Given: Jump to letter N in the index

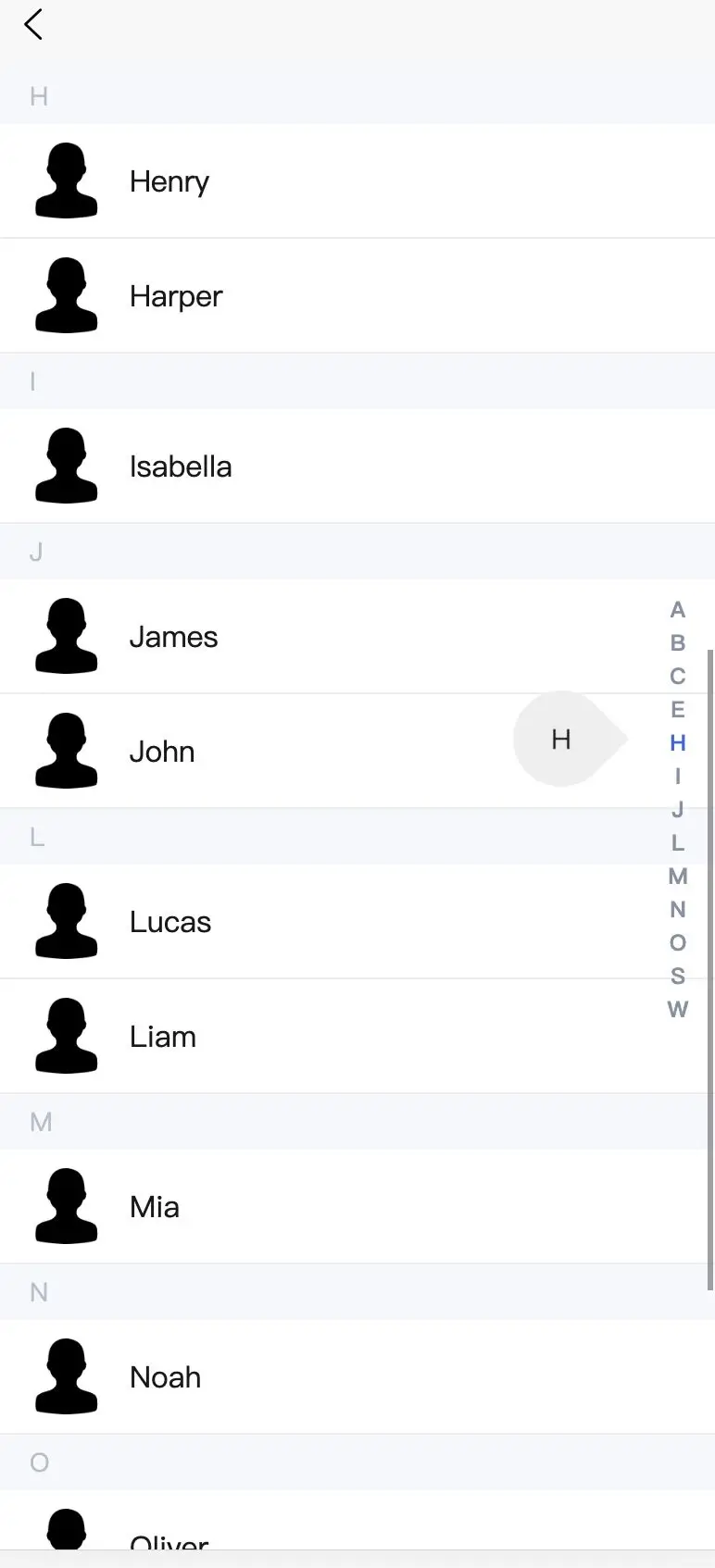Looking at the screenshot, I should [x=678, y=909].
